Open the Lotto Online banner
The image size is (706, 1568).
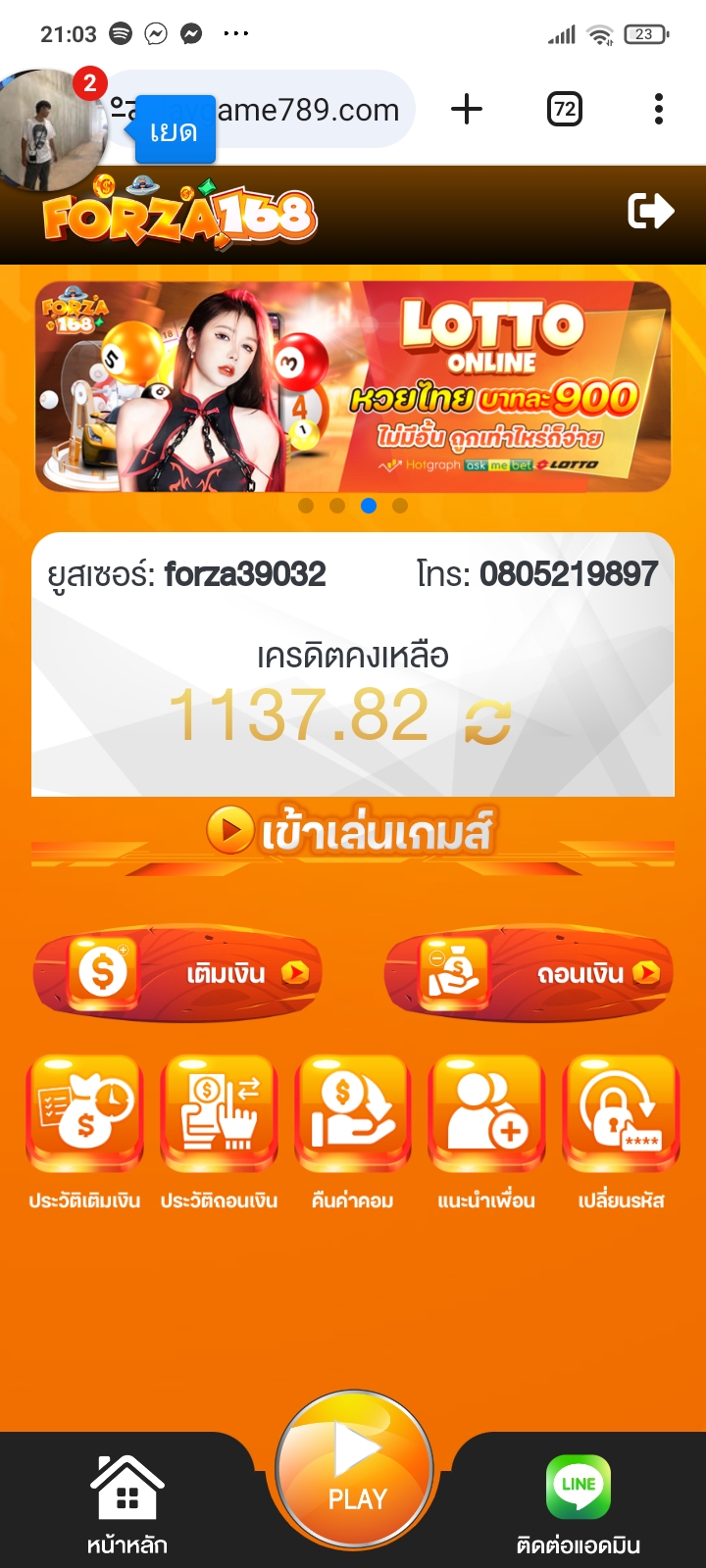click(x=353, y=386)
